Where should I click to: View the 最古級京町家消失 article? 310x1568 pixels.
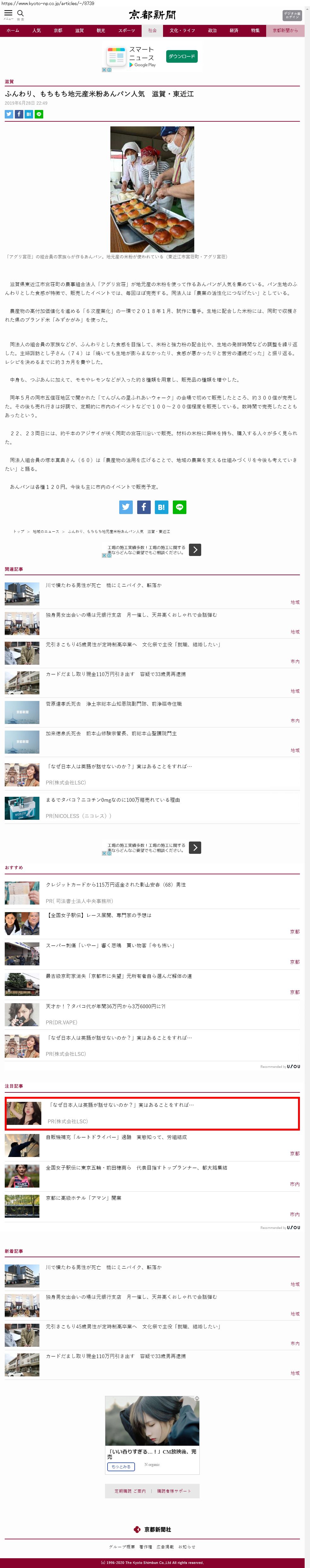pyautogui.click(x=119, y=976)
